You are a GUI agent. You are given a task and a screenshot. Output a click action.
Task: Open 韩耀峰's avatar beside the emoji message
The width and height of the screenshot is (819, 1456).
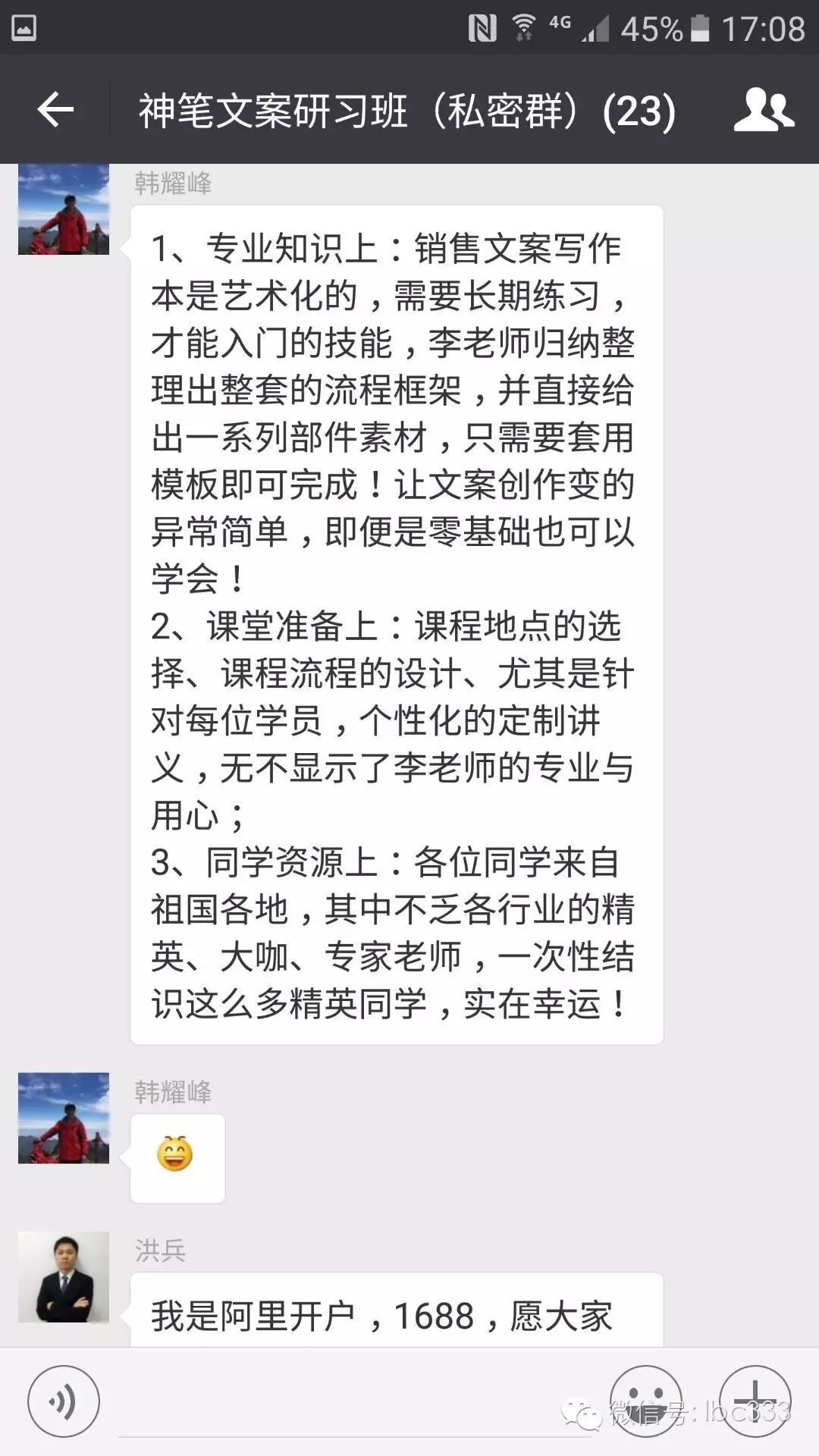pyautogui.click(x=64, y=1118)
